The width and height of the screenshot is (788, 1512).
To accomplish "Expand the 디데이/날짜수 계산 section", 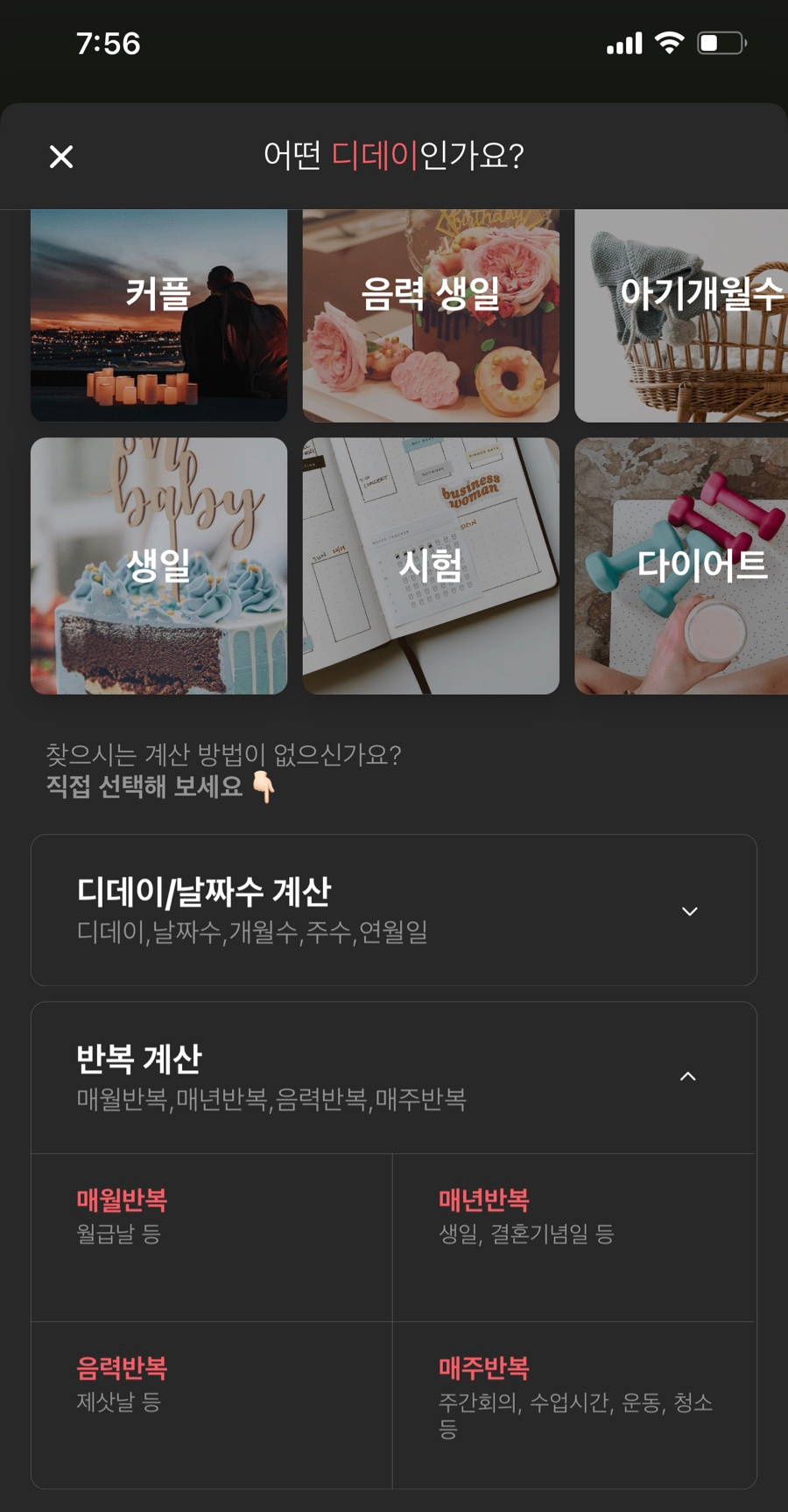I will click(393, 910).
